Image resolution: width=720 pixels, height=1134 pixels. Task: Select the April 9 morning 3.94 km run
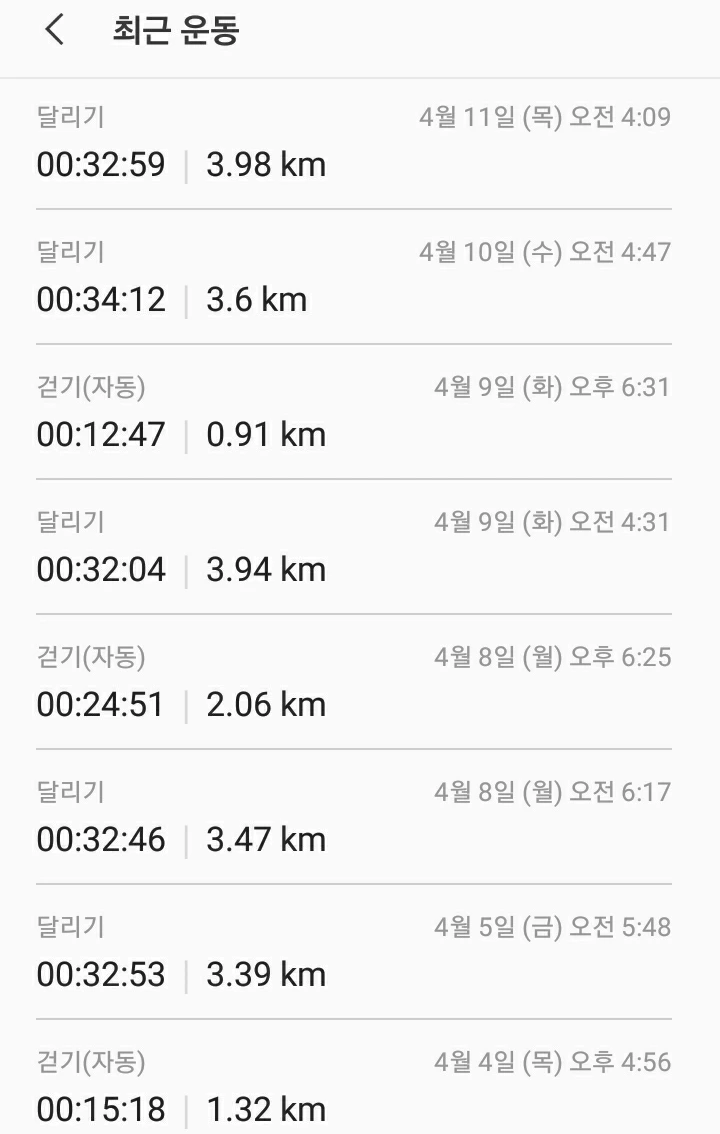[x=353, y=547]
